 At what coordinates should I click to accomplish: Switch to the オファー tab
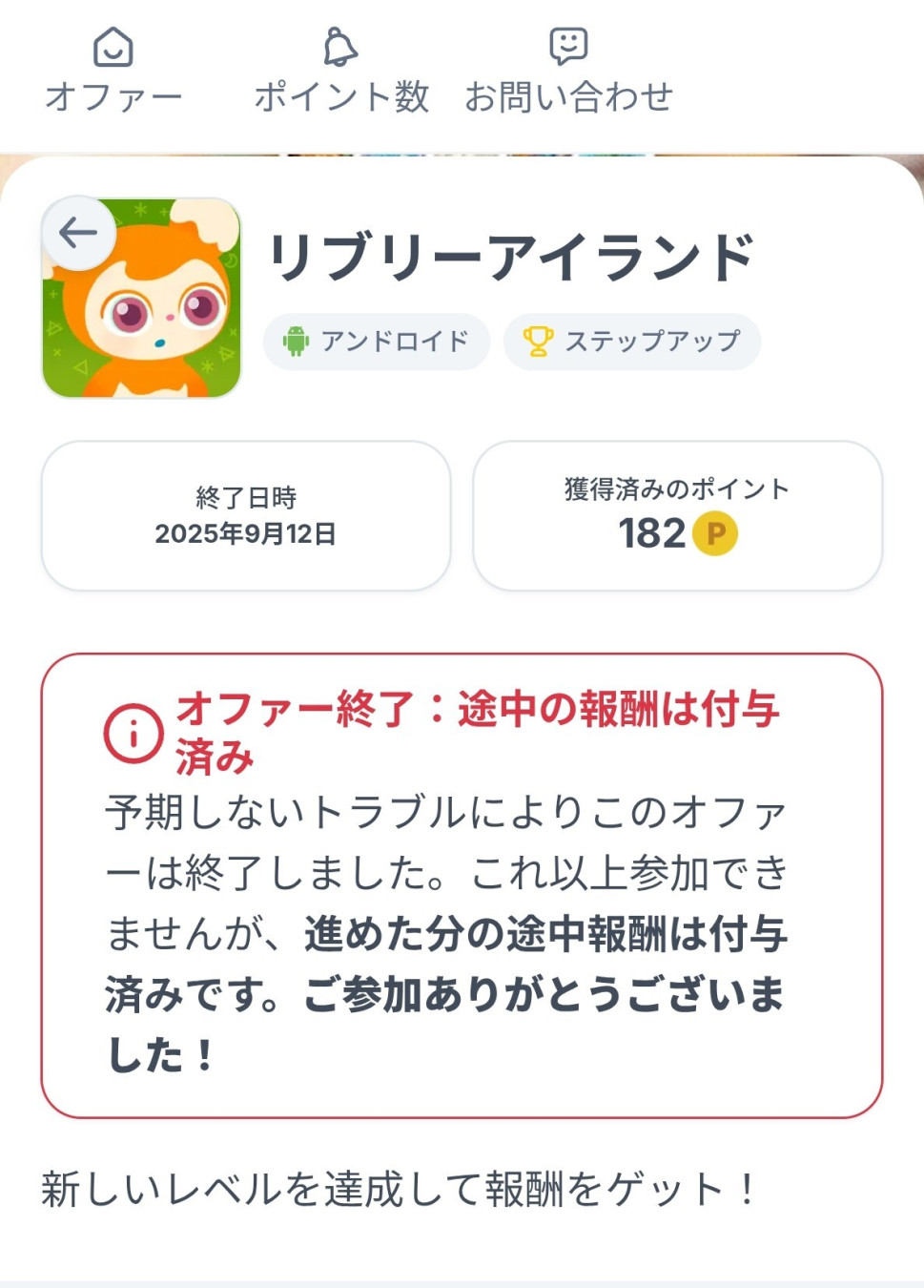coord(113,72)
